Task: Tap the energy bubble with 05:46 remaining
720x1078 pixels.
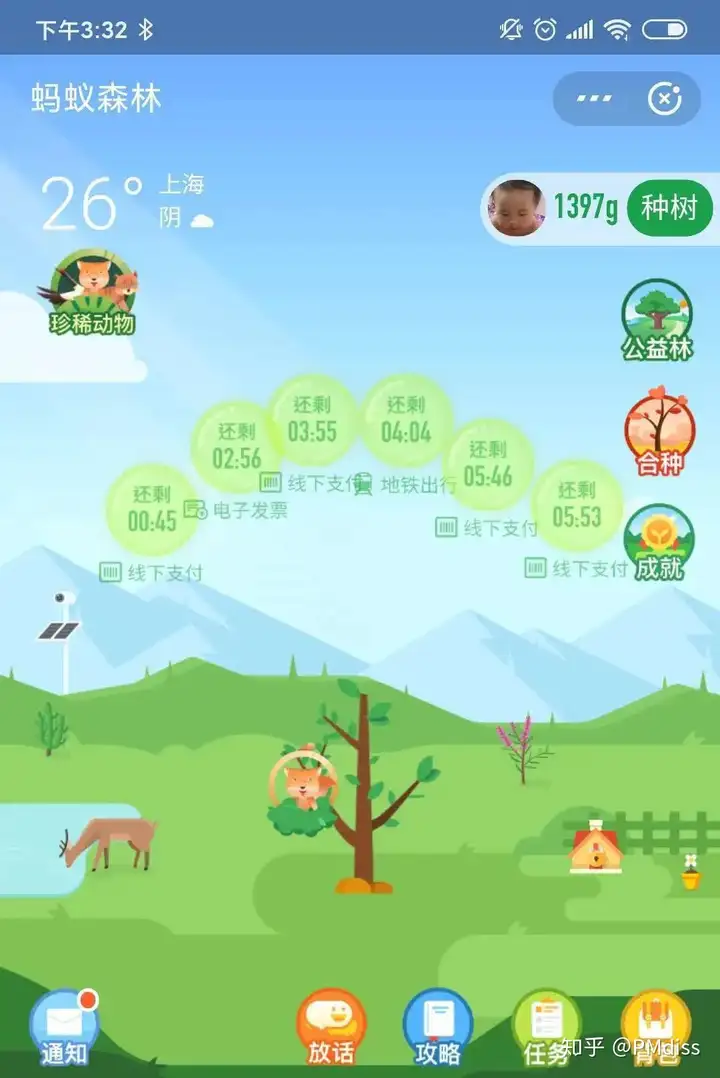Action: [488, 464]
